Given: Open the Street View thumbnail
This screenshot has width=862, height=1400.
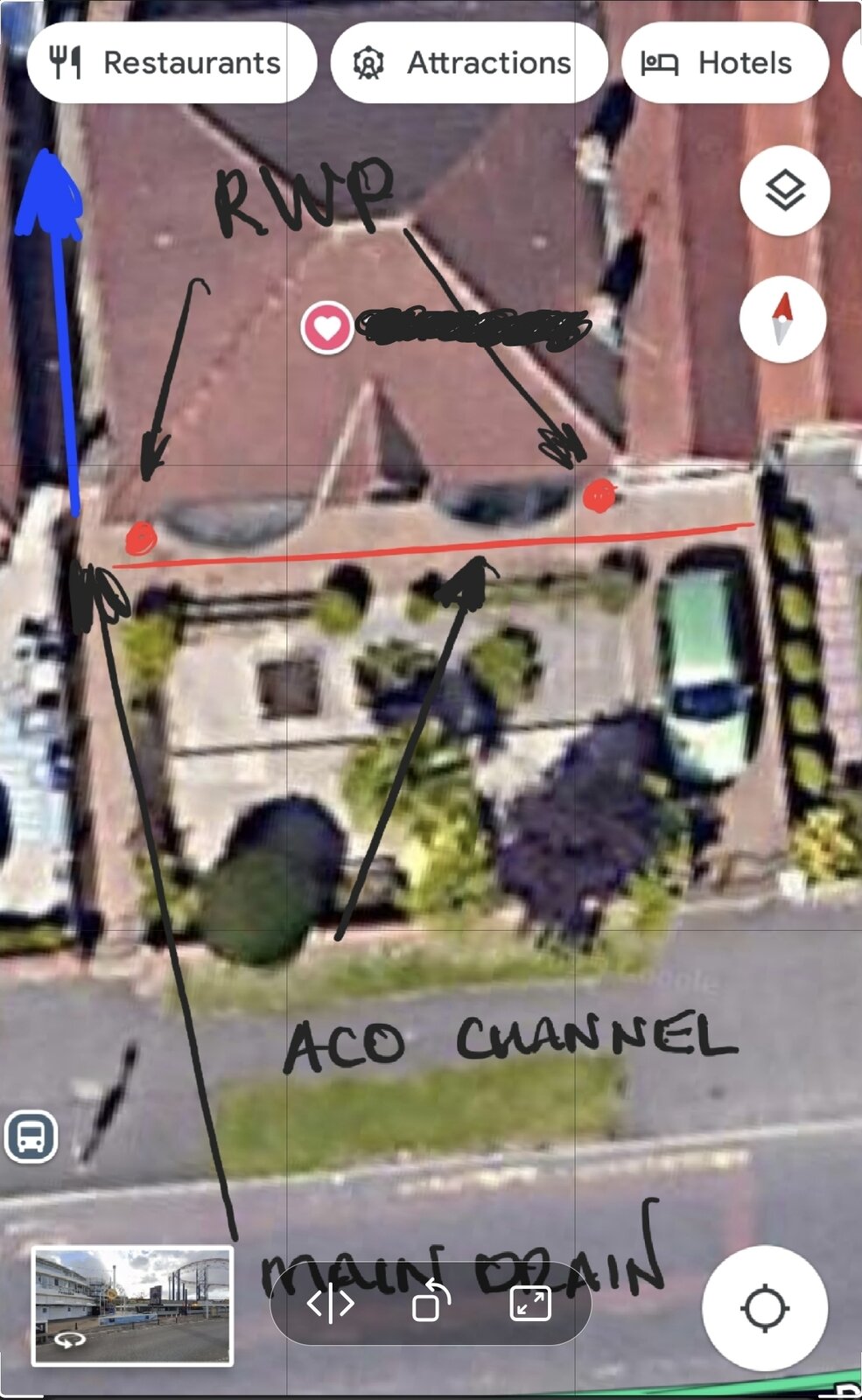Looking at the screenshot, I should pyautogui.click(x=132, y=1305).
